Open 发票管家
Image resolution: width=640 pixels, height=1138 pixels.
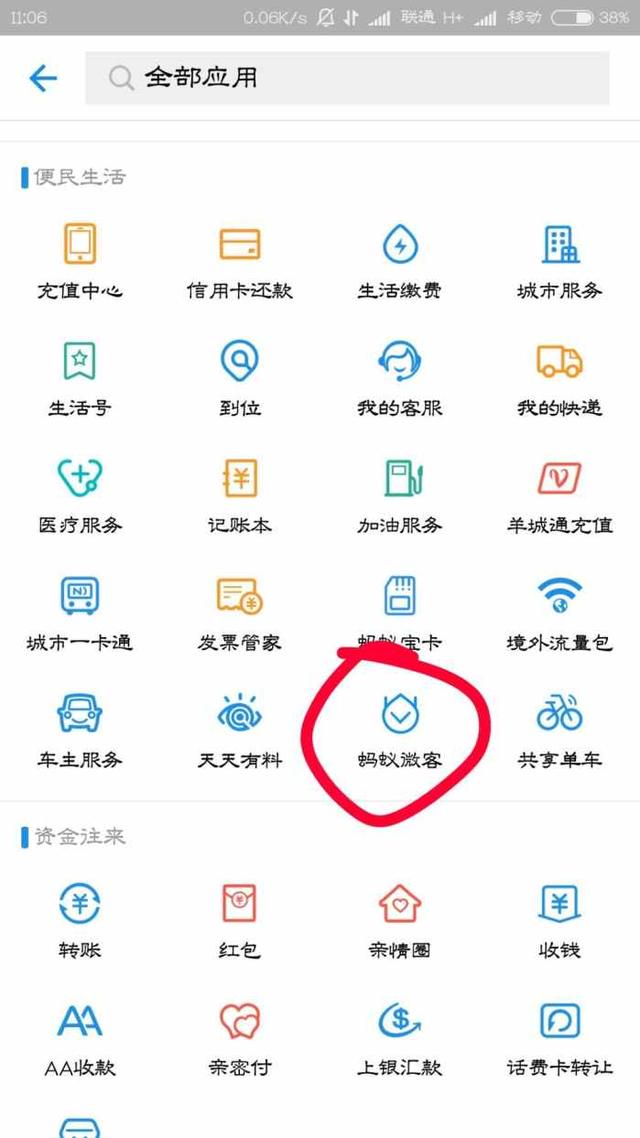click(240, 612)
